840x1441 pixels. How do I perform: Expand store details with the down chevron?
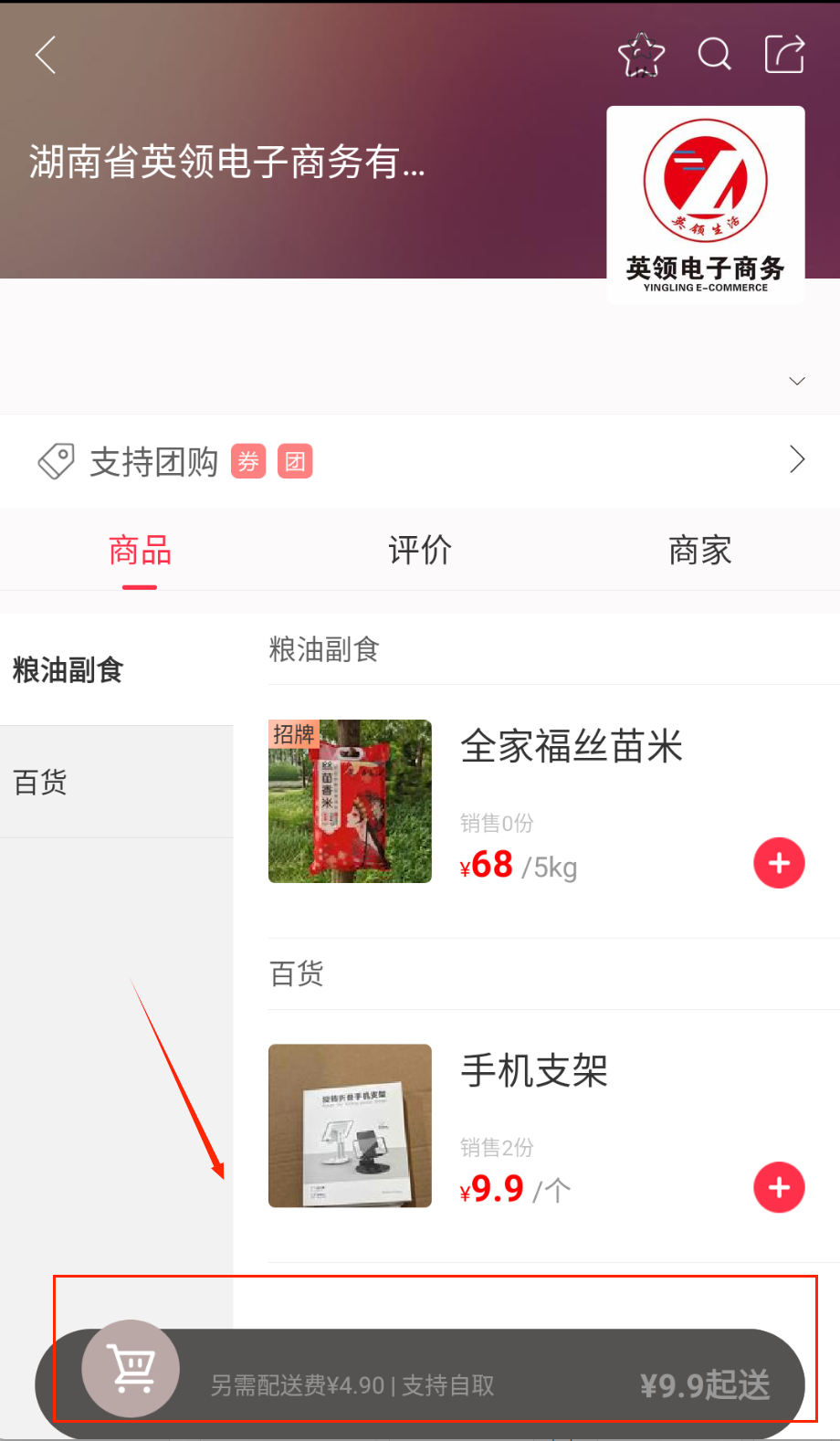797,381
